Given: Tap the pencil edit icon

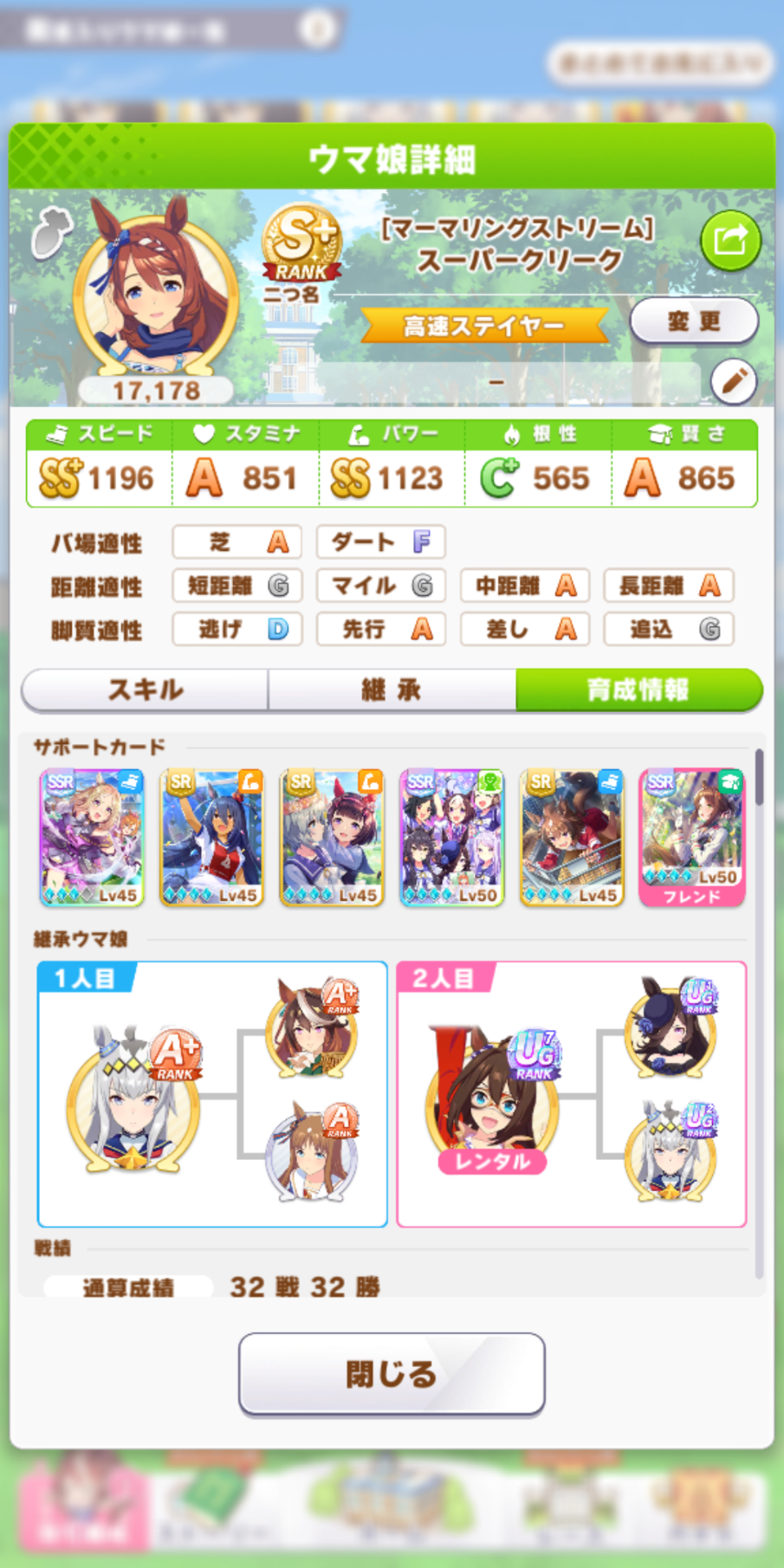Looking at the screenshot, I should coord(734,381).
